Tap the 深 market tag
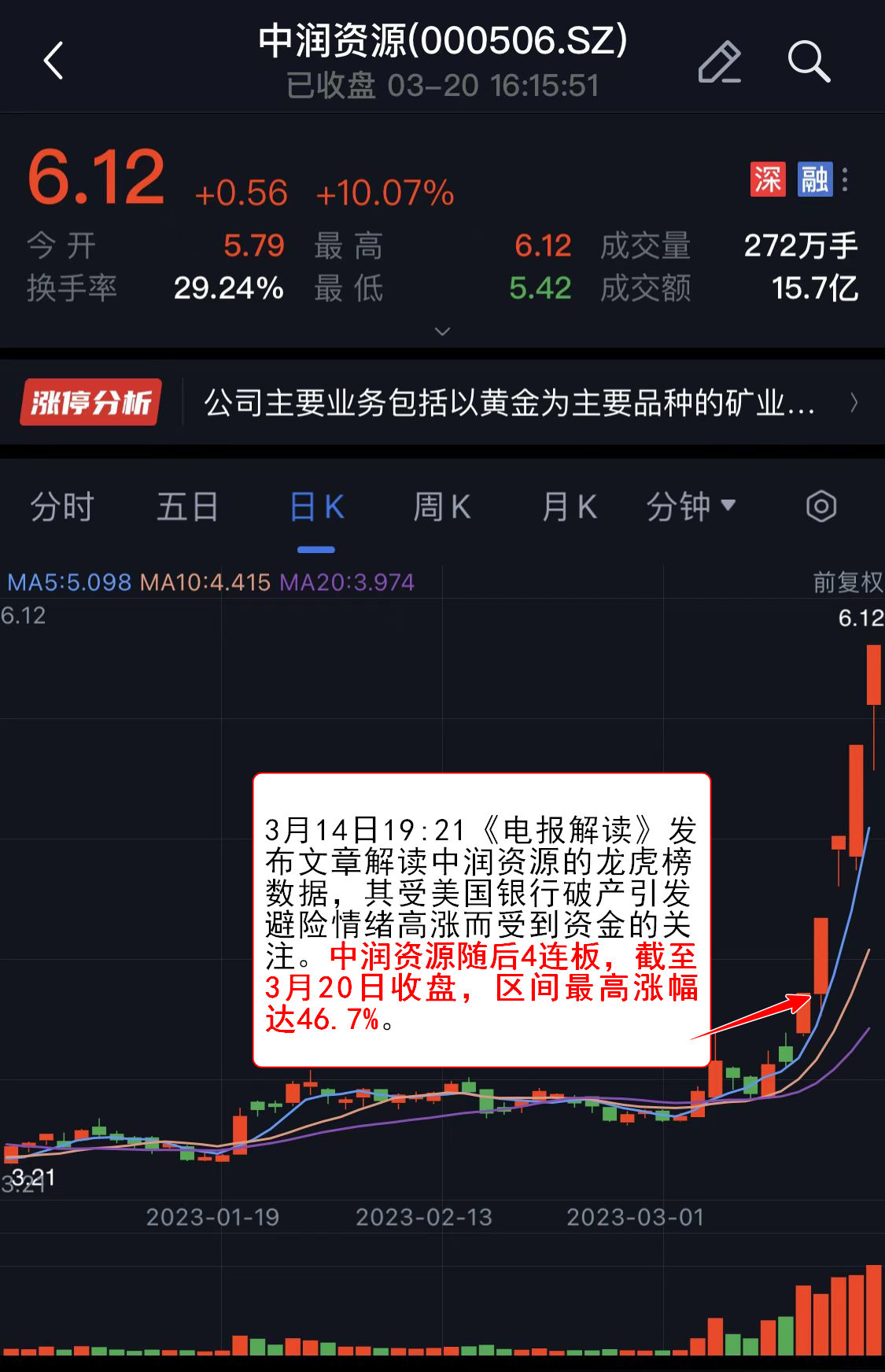 pos(768,179)
